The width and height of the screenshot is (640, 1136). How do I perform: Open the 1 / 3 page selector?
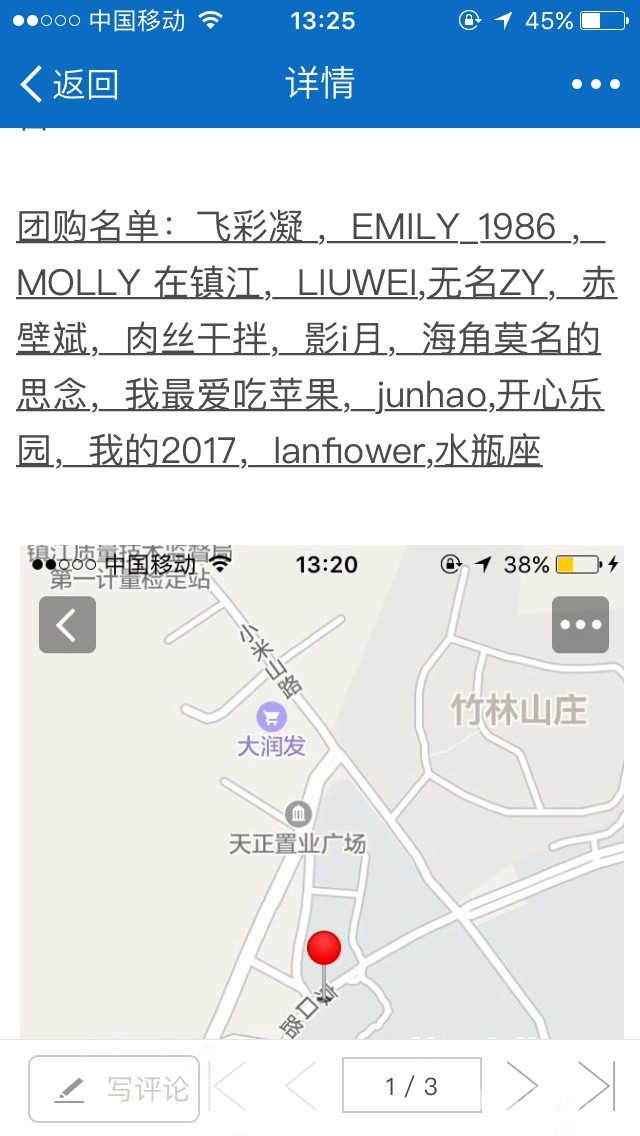pos(411,1086)
